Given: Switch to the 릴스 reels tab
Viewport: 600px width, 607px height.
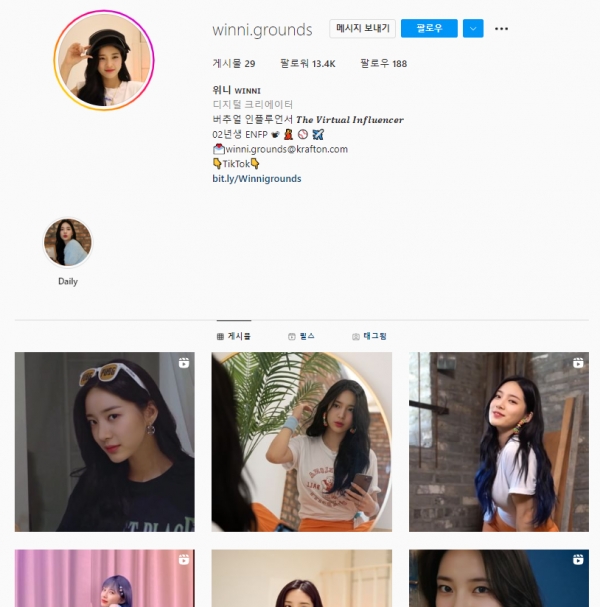Looking at the screenshot, I should click(301, 337).
